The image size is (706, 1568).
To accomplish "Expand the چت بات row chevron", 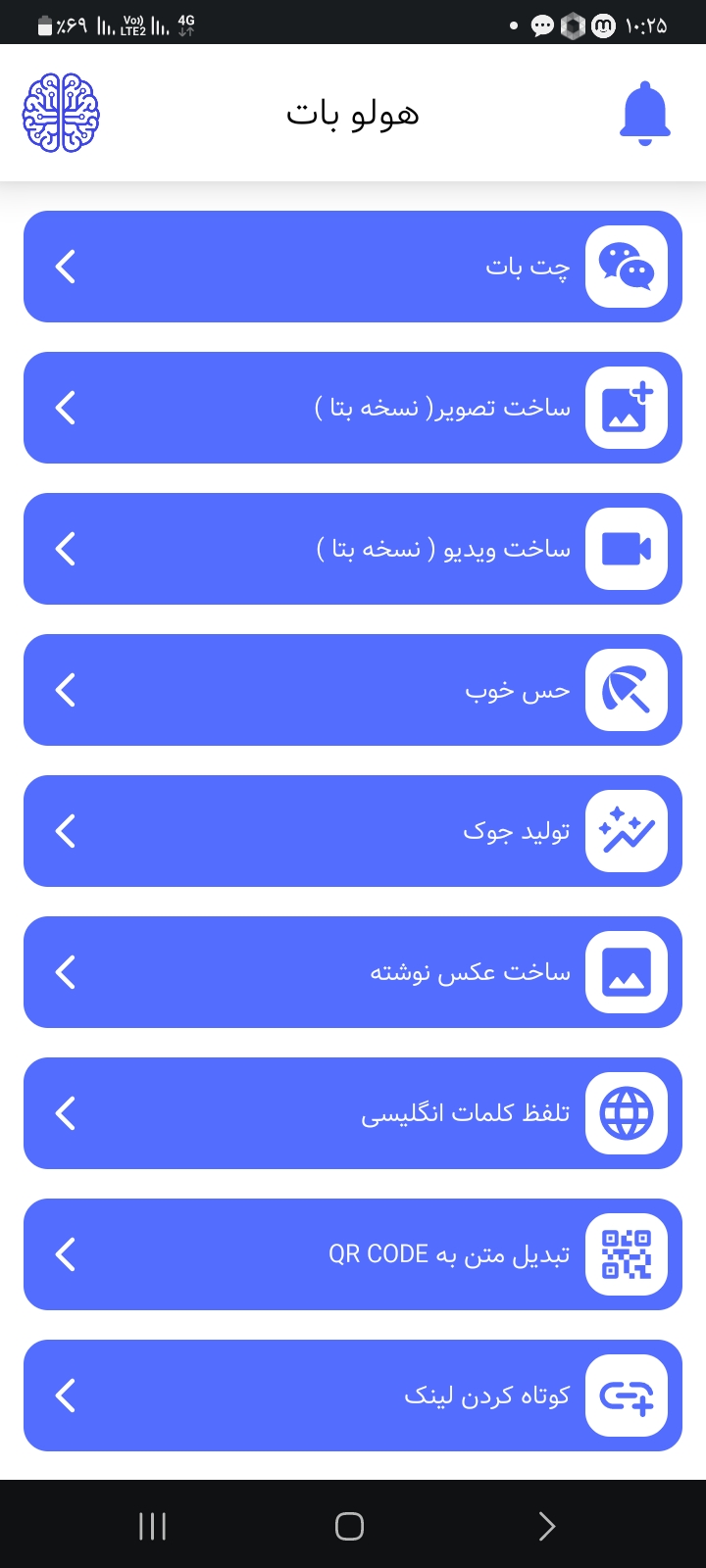I will click(65, 267).
